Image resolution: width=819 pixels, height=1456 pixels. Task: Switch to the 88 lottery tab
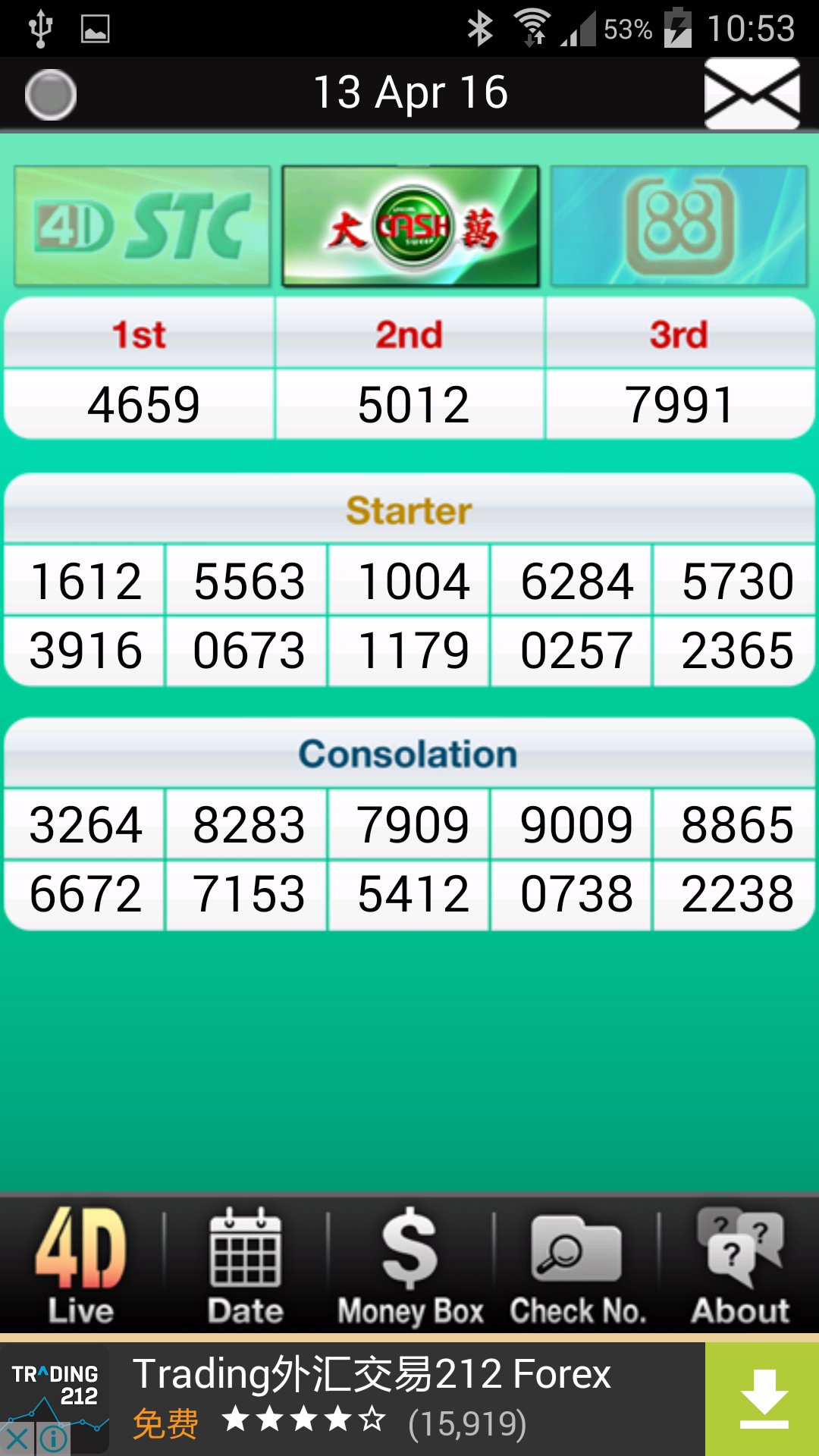(x=679, y=226)
